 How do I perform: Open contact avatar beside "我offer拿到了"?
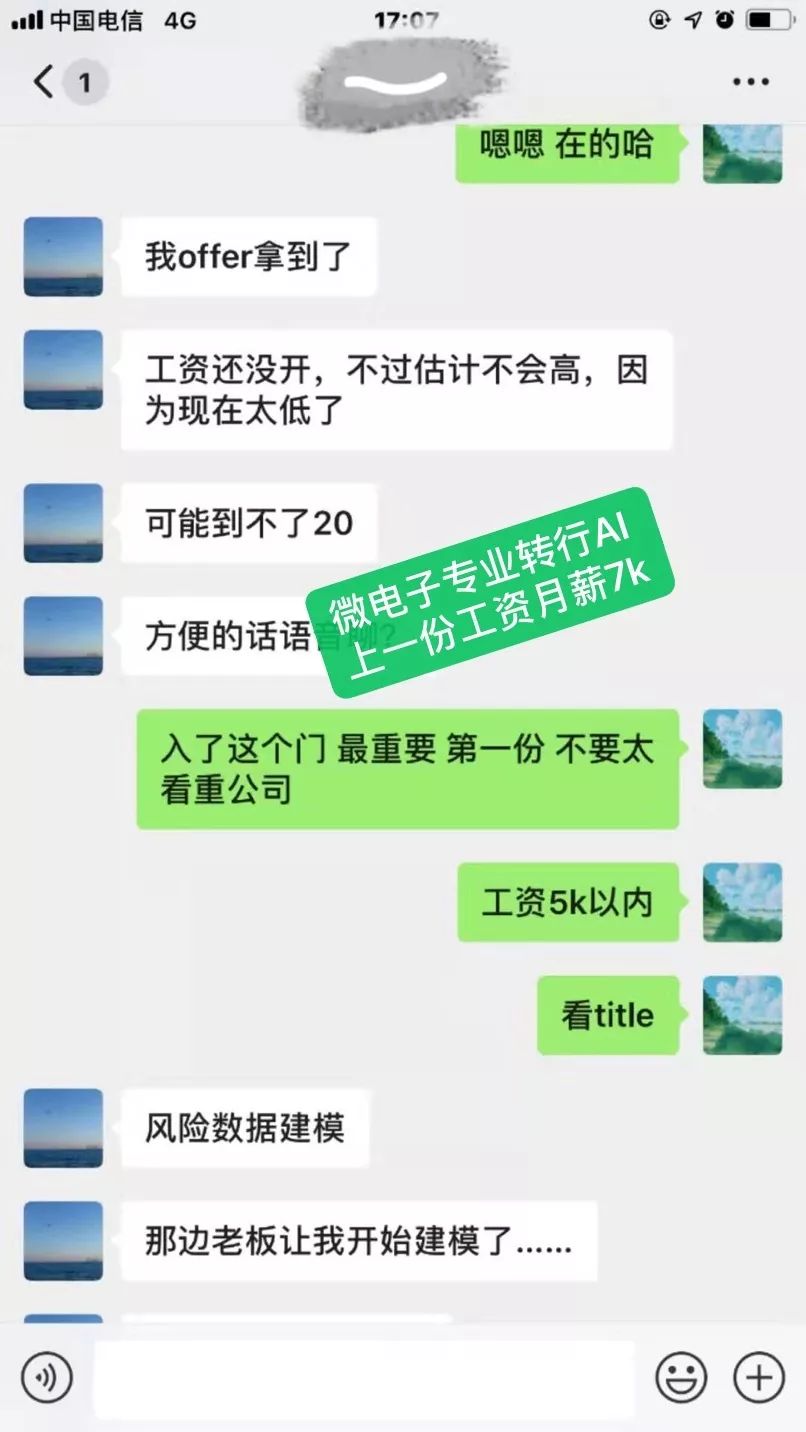(63, 257)
